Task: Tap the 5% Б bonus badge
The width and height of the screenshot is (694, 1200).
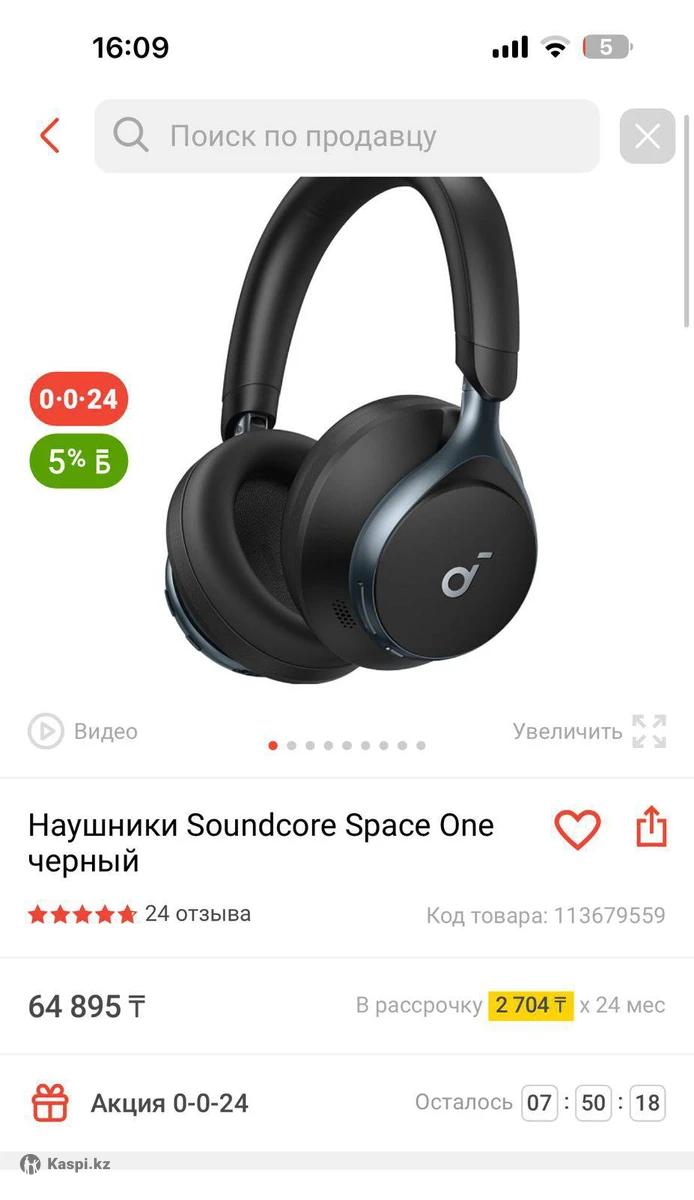Action: coord(78,461)
